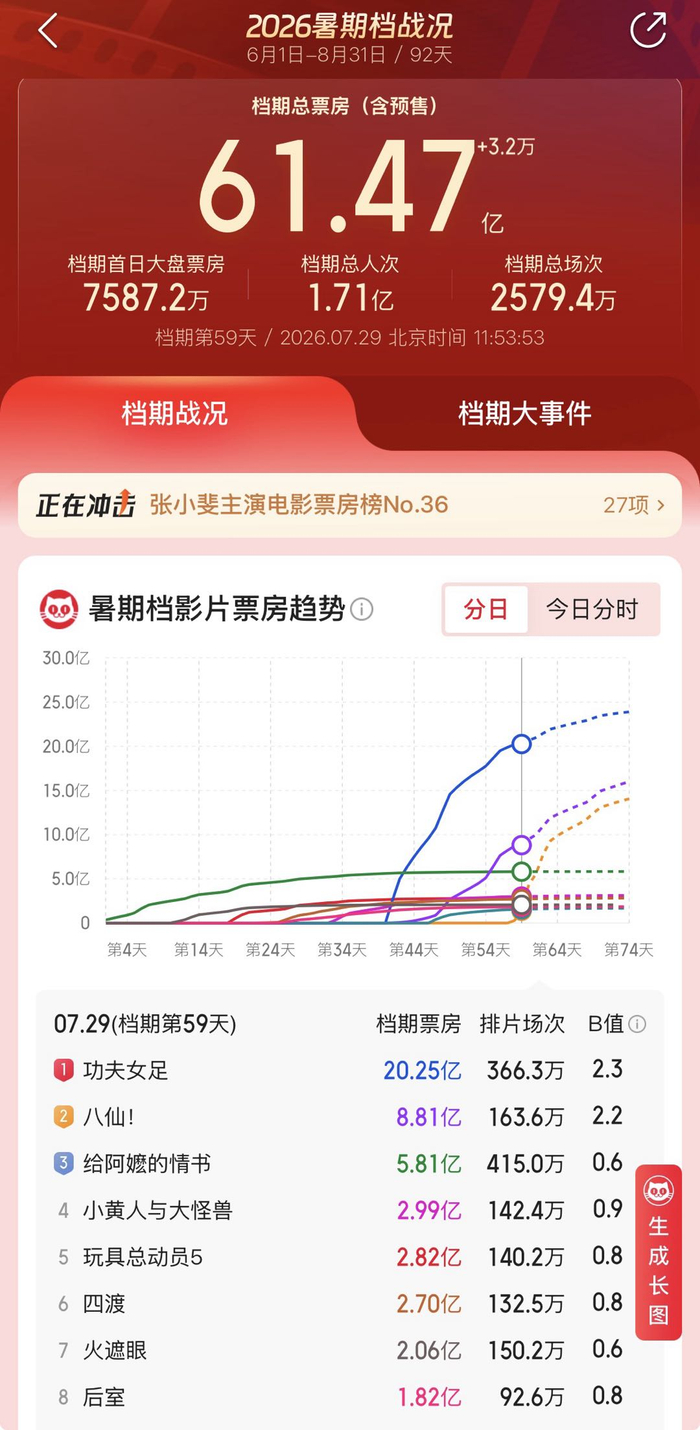The image size is (700, 1430).
Task: Open the 功夫女足 film row
Action: pyautogui.click(x=340, y=1070)
